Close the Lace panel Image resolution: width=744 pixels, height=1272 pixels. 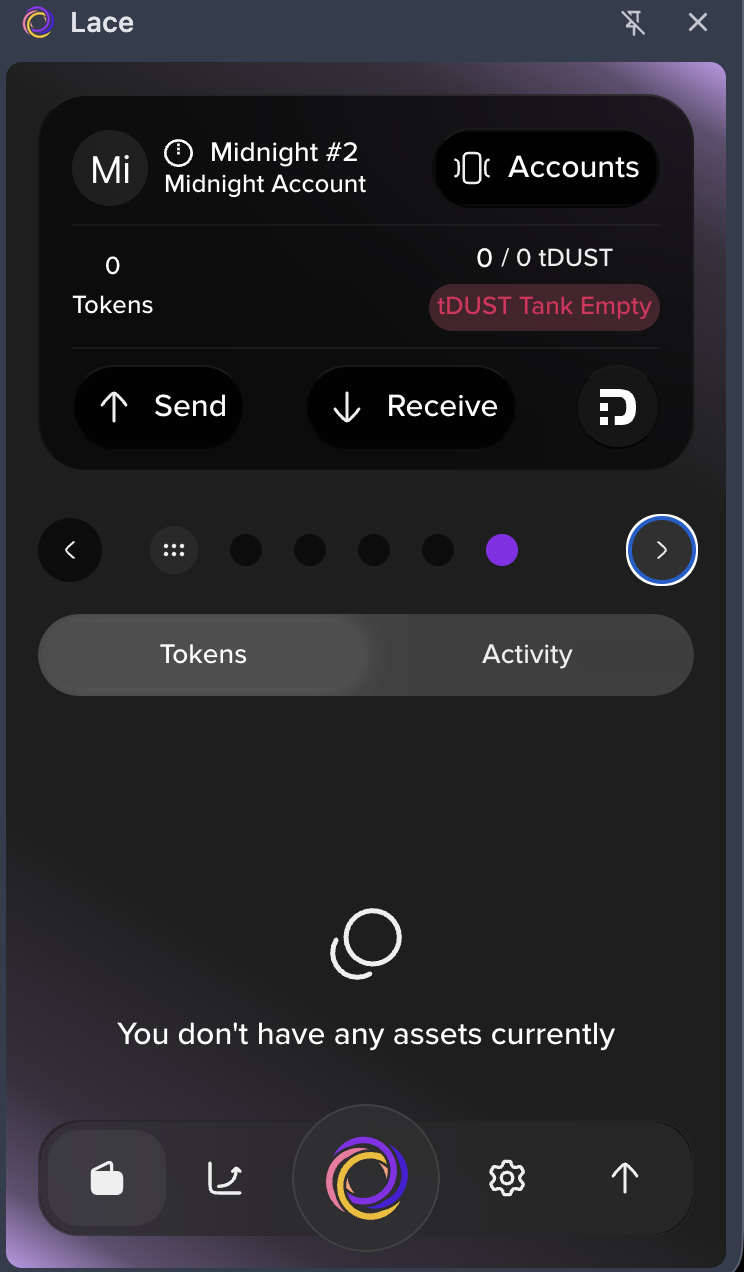pos(698,22)
